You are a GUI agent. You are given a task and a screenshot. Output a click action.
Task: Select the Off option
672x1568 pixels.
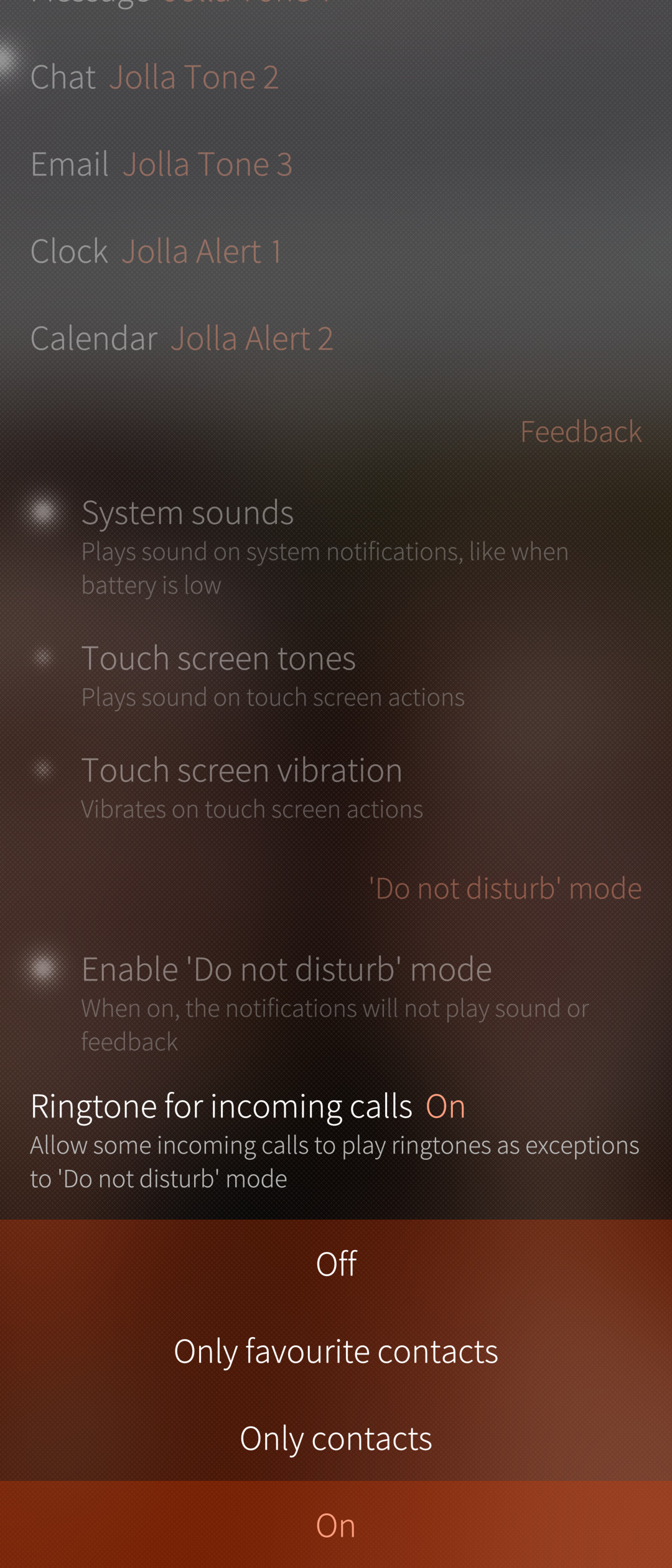coord(336,1264)
